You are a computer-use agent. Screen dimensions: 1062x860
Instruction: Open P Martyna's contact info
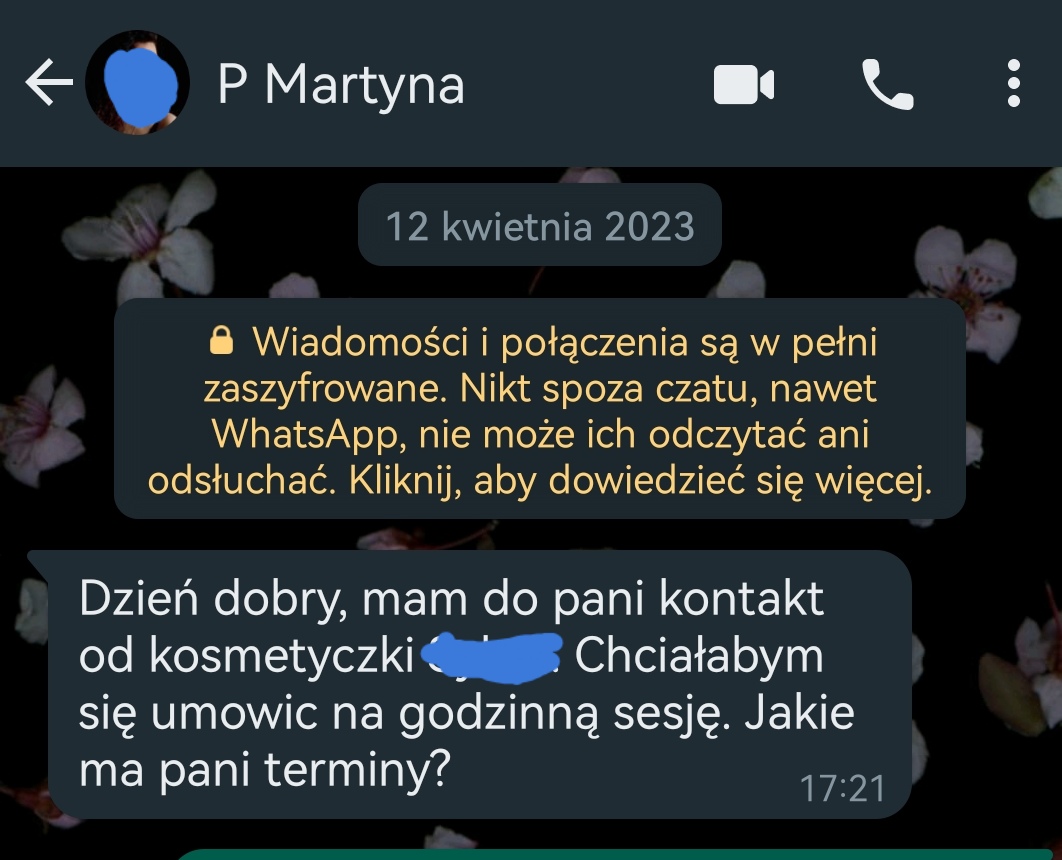pos(340,85)
